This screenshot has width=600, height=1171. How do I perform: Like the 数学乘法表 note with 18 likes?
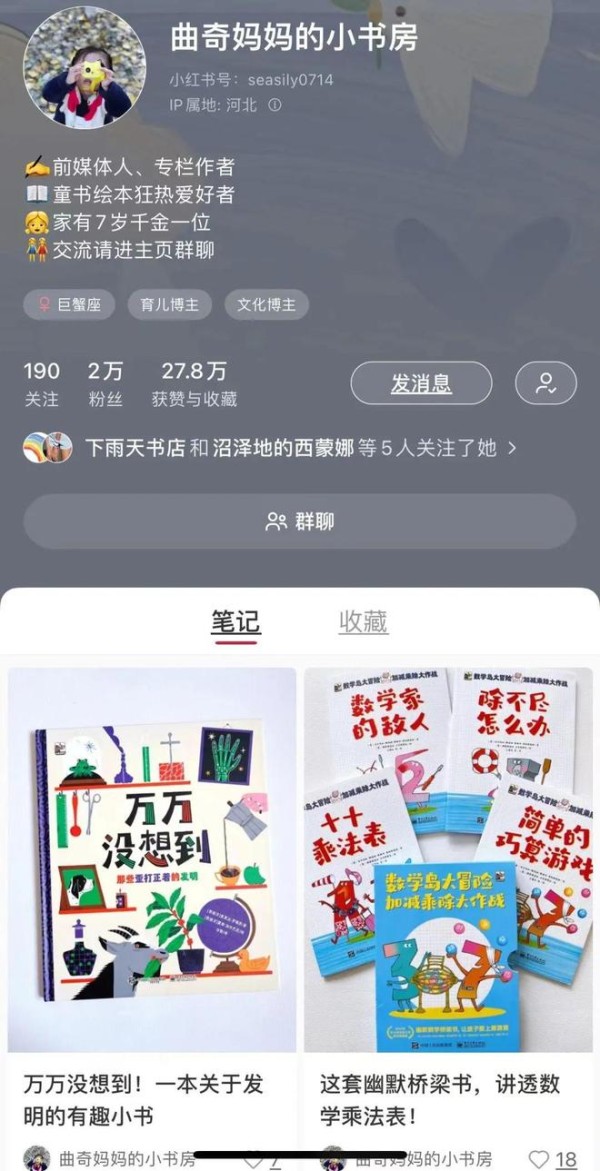[x=540, y=1159]
